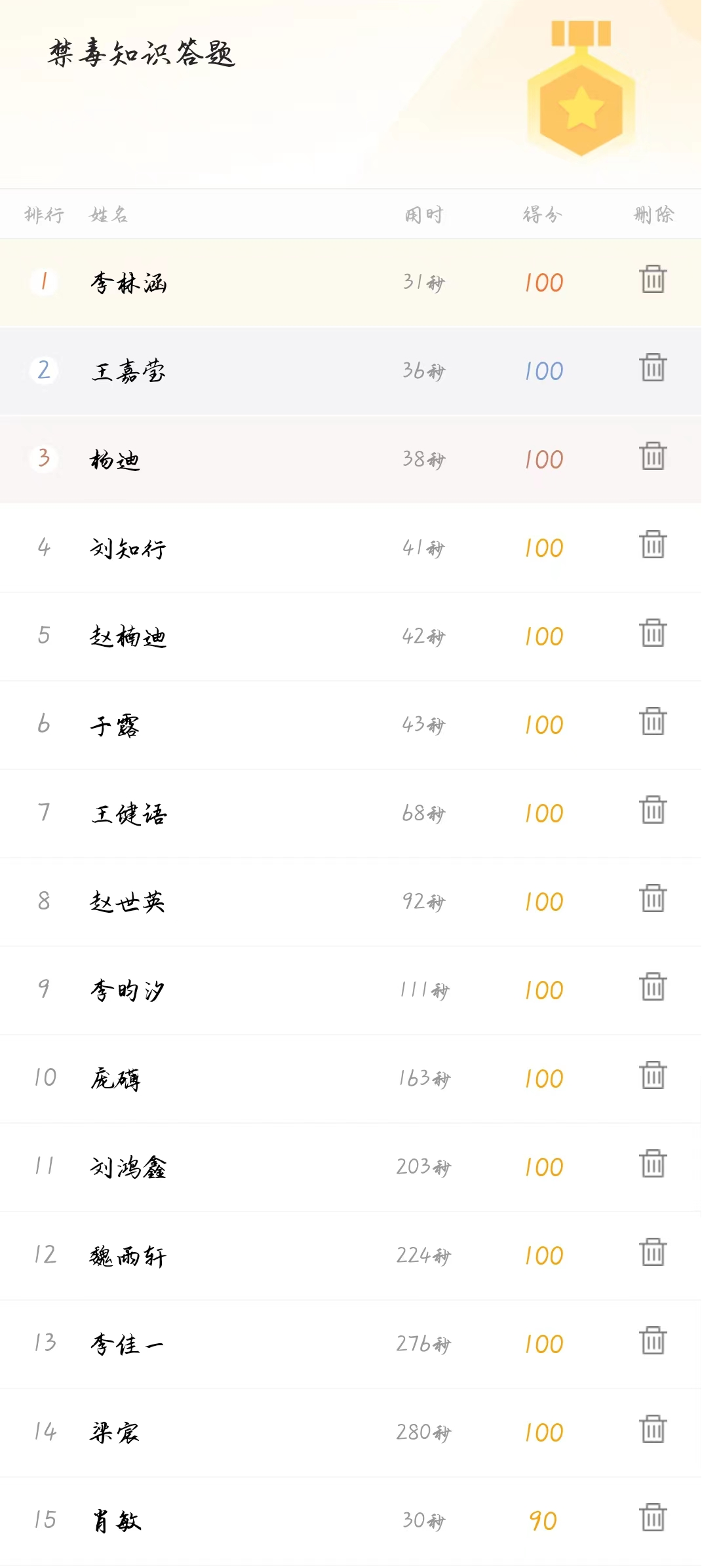Remove 庞礴 from the ranking
The image size is (702, 1568).
653,1076
